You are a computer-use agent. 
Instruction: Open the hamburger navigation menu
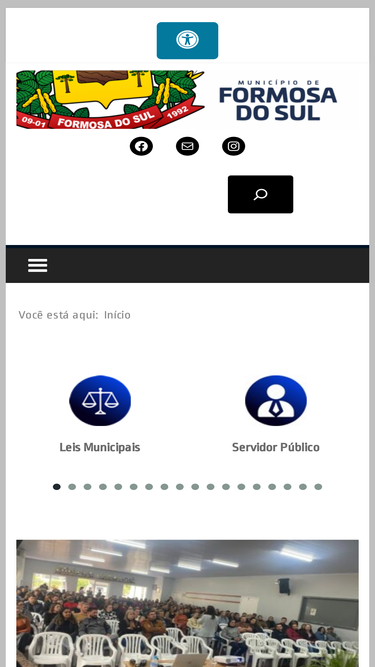tap(37, 265)
